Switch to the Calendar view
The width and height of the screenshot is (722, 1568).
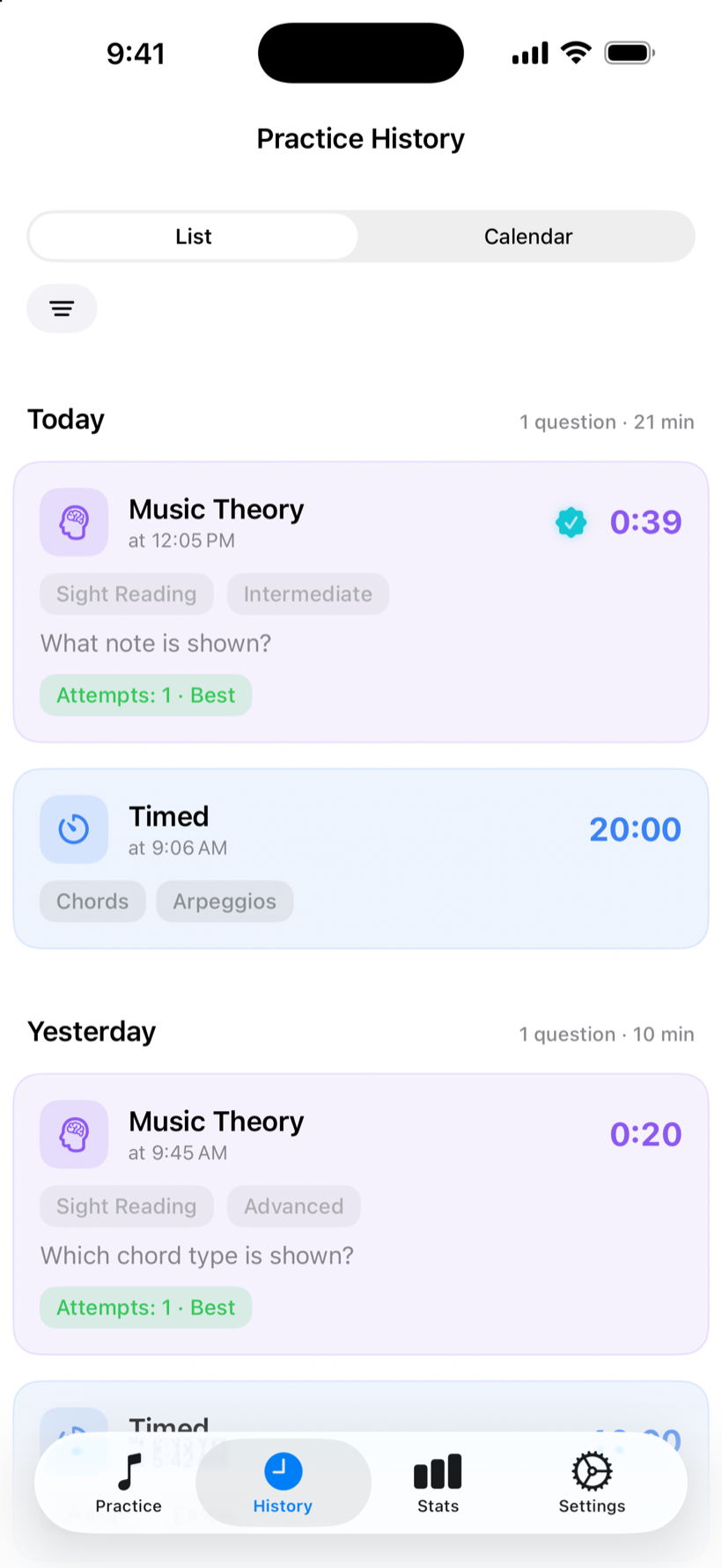(528, 236)
